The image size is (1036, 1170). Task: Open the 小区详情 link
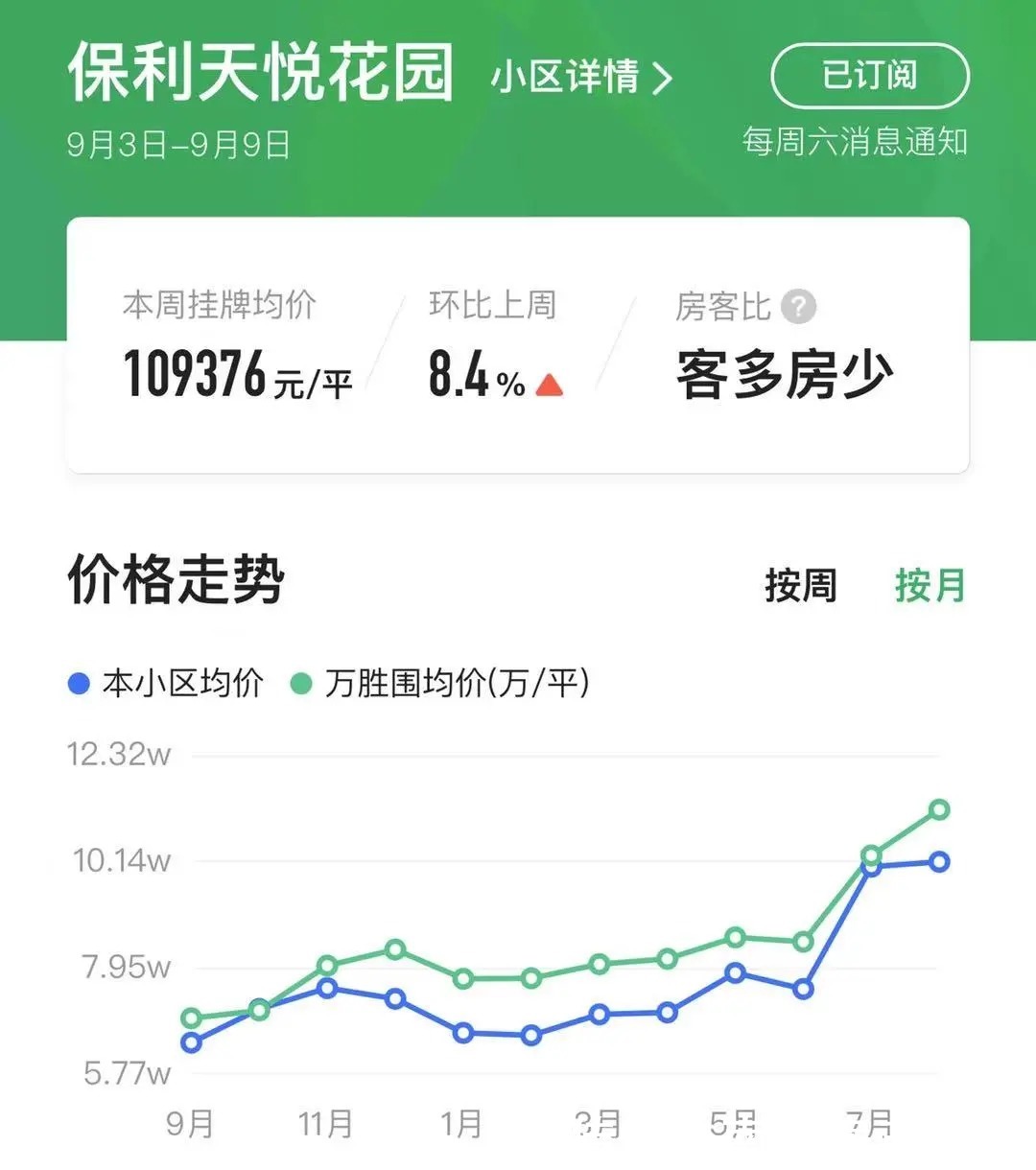(566, 80)
